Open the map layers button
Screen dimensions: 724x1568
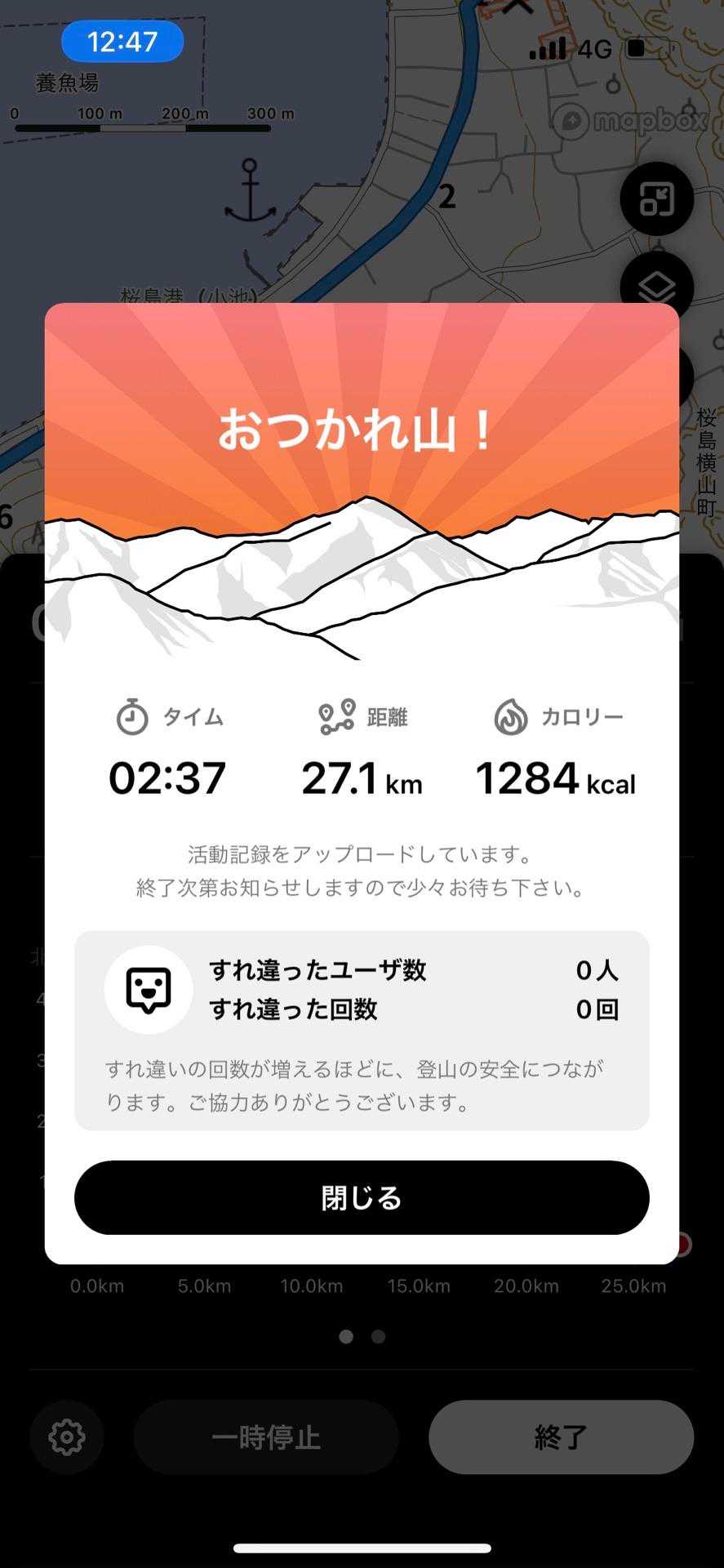656,287
